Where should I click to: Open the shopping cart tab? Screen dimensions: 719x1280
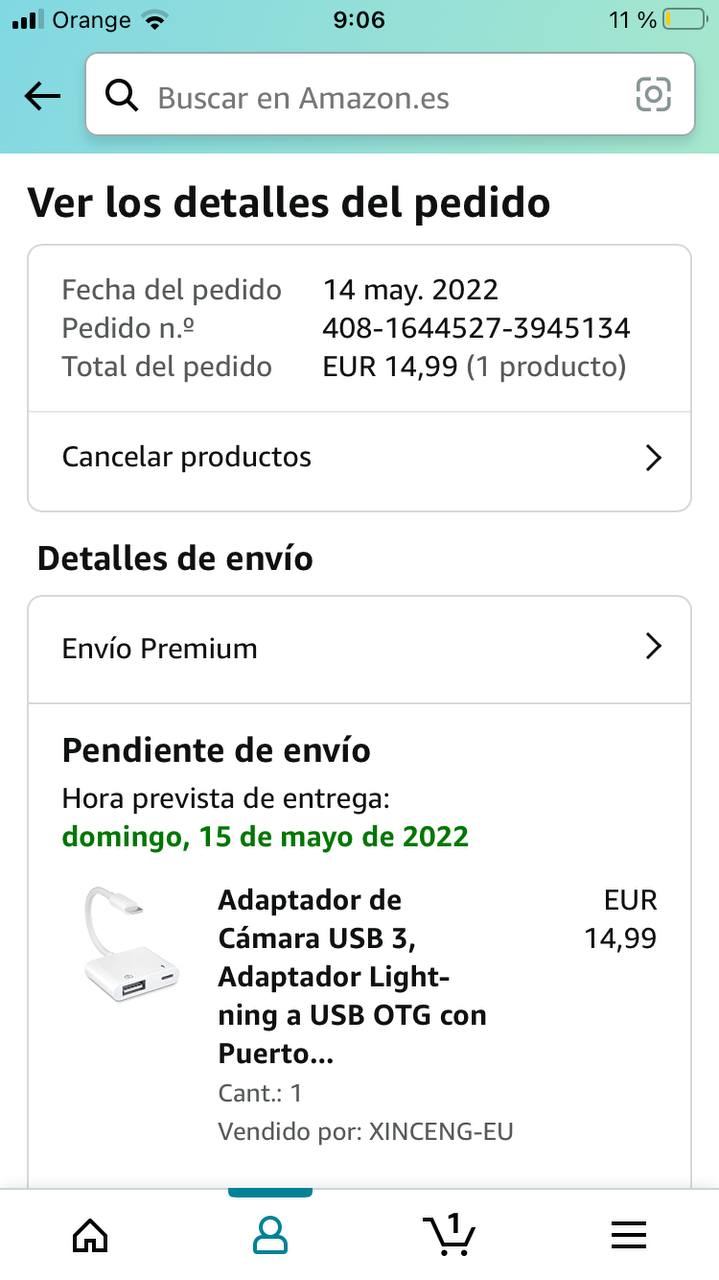(448, 1235)
